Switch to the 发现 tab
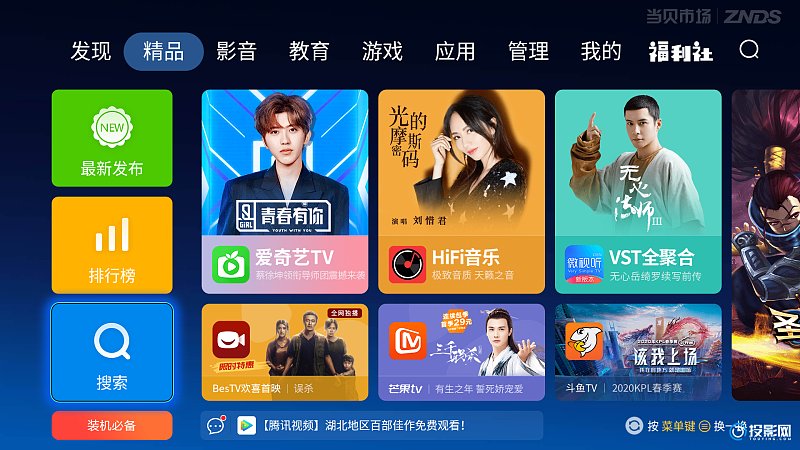Image resolution: width=800 pixels, height=450 pixels. tap(90, 51)
